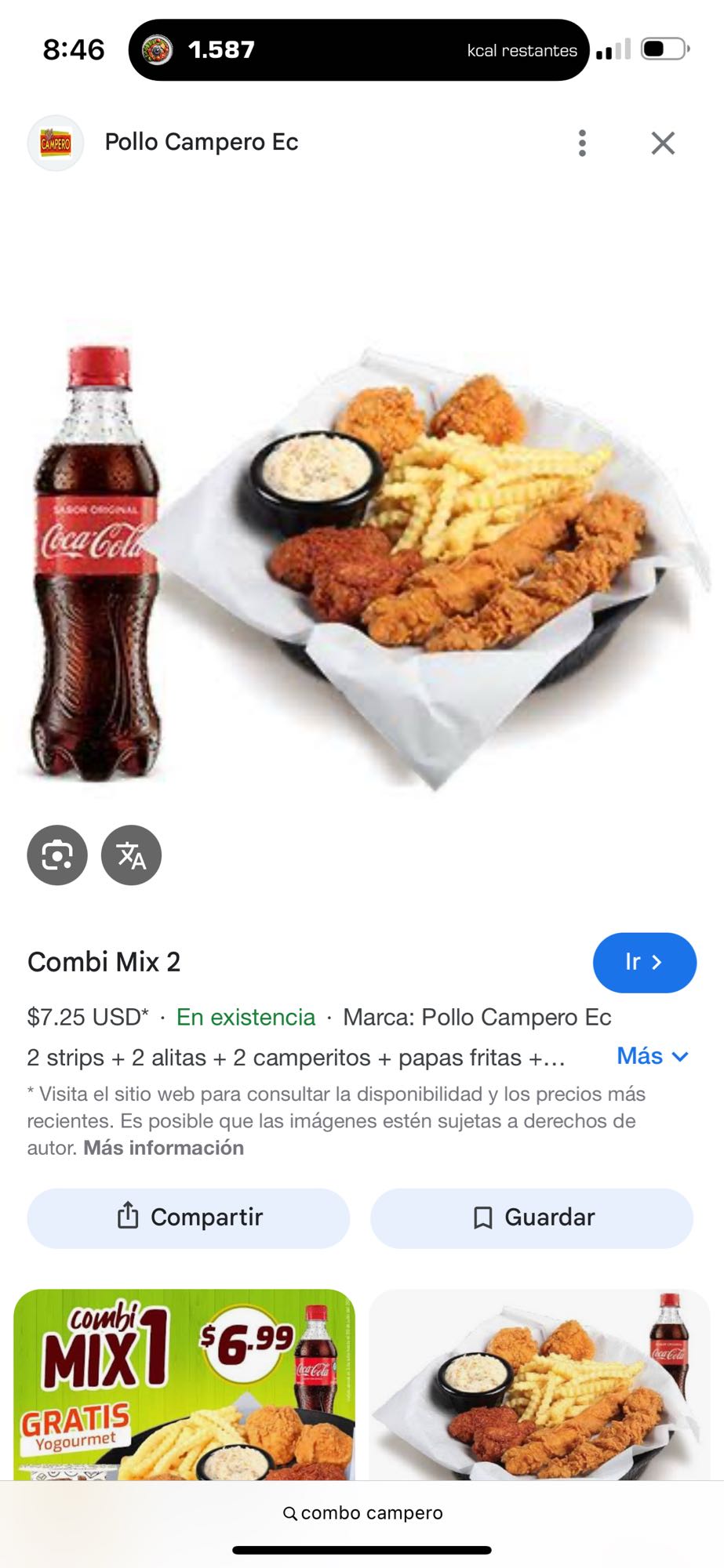Viewport: 724px width, 1568px height.
Task: Open the translate icon on the image
Action: click(x=132, y=855)
